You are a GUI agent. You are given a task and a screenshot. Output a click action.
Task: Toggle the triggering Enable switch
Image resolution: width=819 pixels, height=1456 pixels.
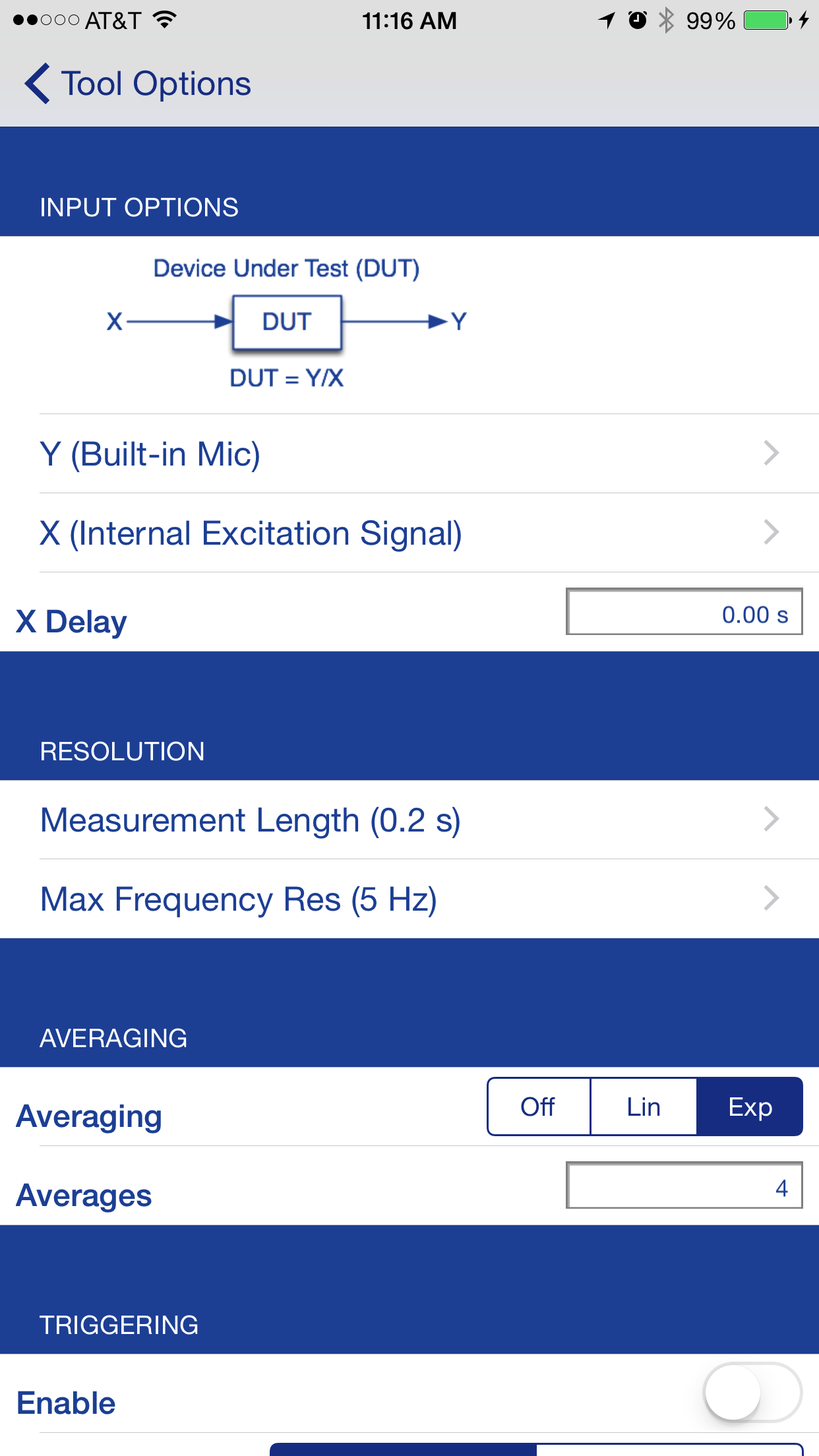coord(752,1393)
